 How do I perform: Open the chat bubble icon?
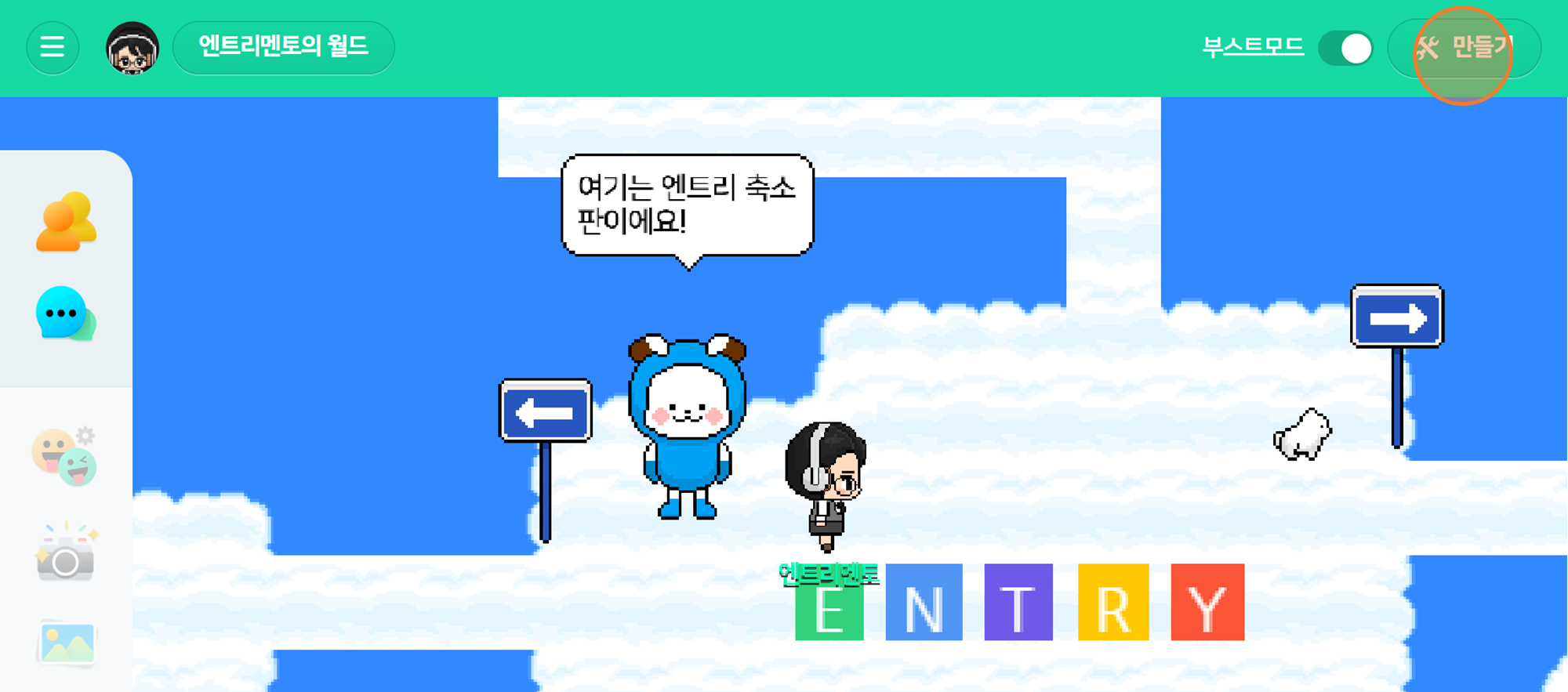click(x=64, y=313)
